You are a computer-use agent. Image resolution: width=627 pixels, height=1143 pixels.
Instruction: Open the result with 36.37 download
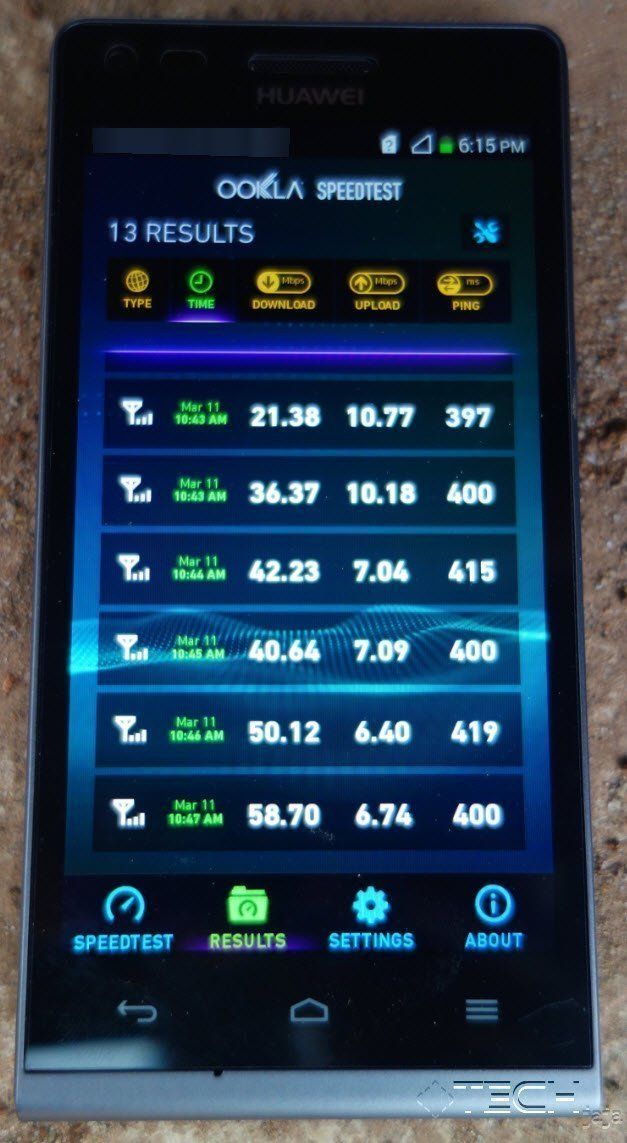pos(309,492)
